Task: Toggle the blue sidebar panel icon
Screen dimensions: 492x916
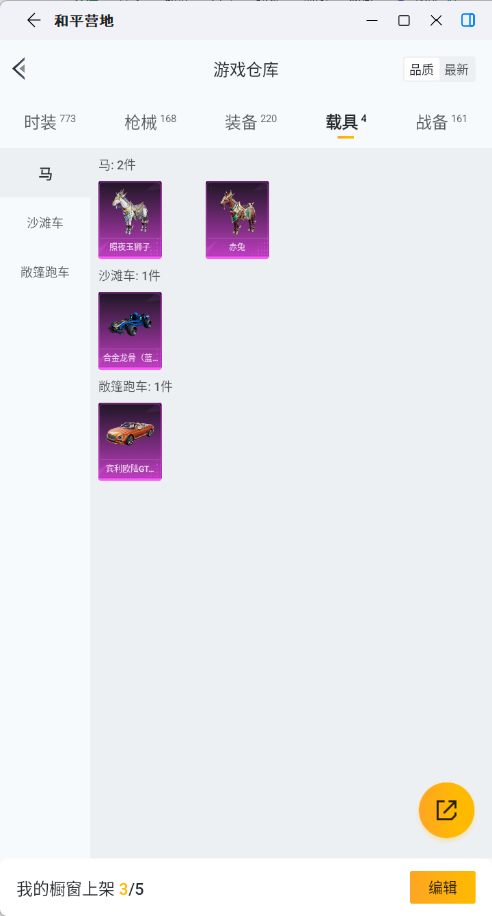Action: [x=468, y=20]
